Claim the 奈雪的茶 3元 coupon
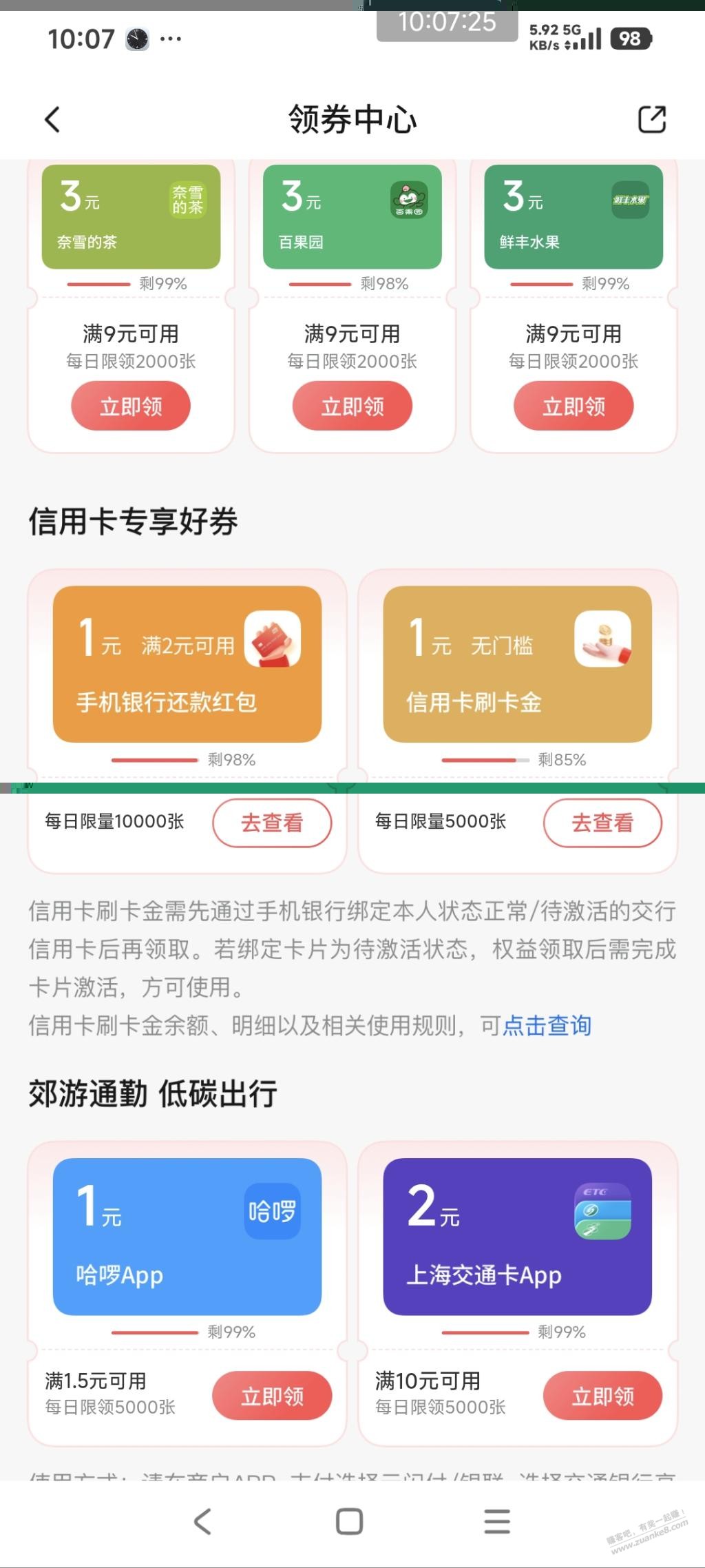The height and width of the screenshot is (1568, 705). [x=131, y=406]
